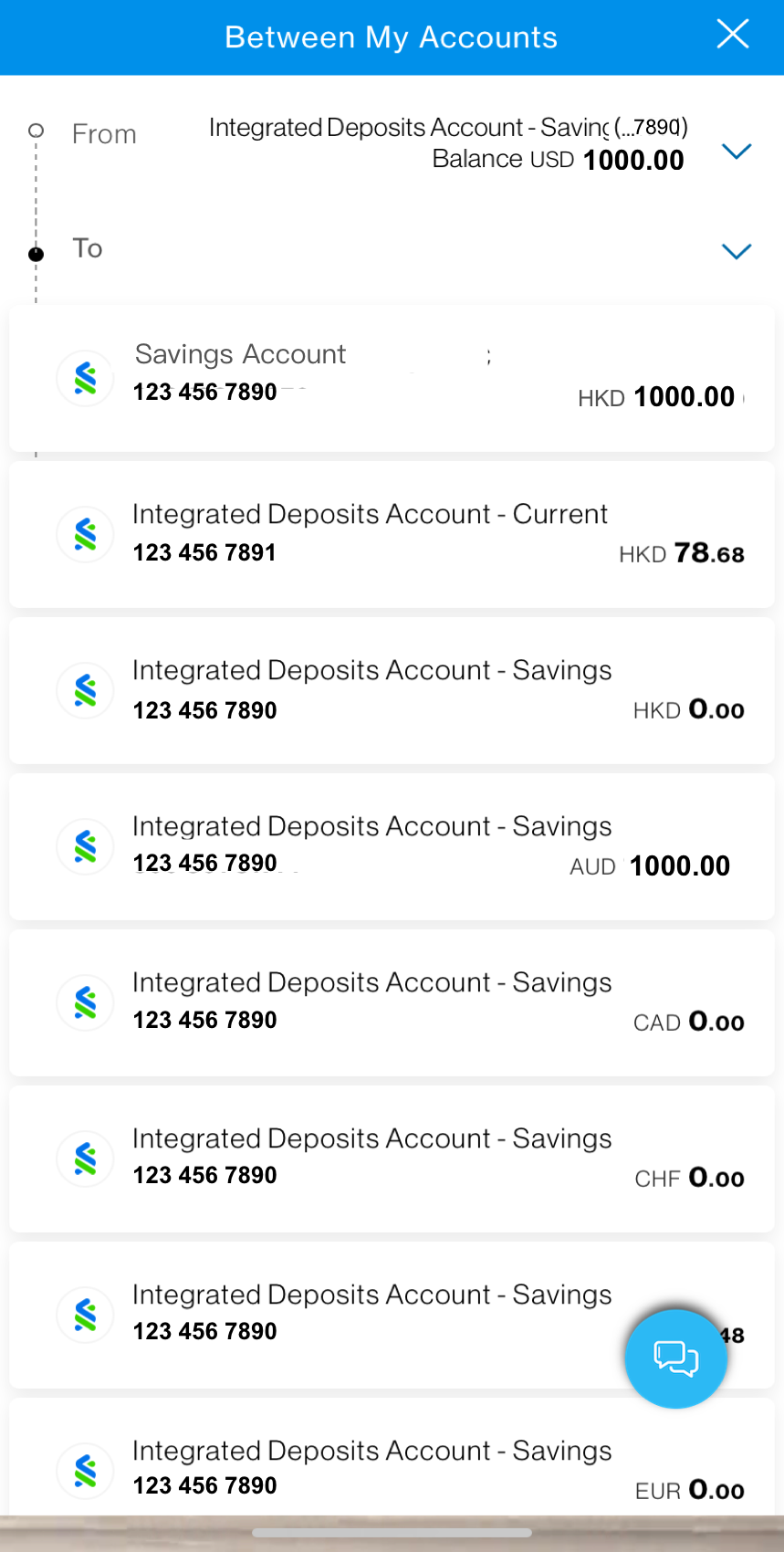The height and width of the screenshot is (1552, 784).
Task: Click the Between My Accounts title bar
Action: (391, 37)
